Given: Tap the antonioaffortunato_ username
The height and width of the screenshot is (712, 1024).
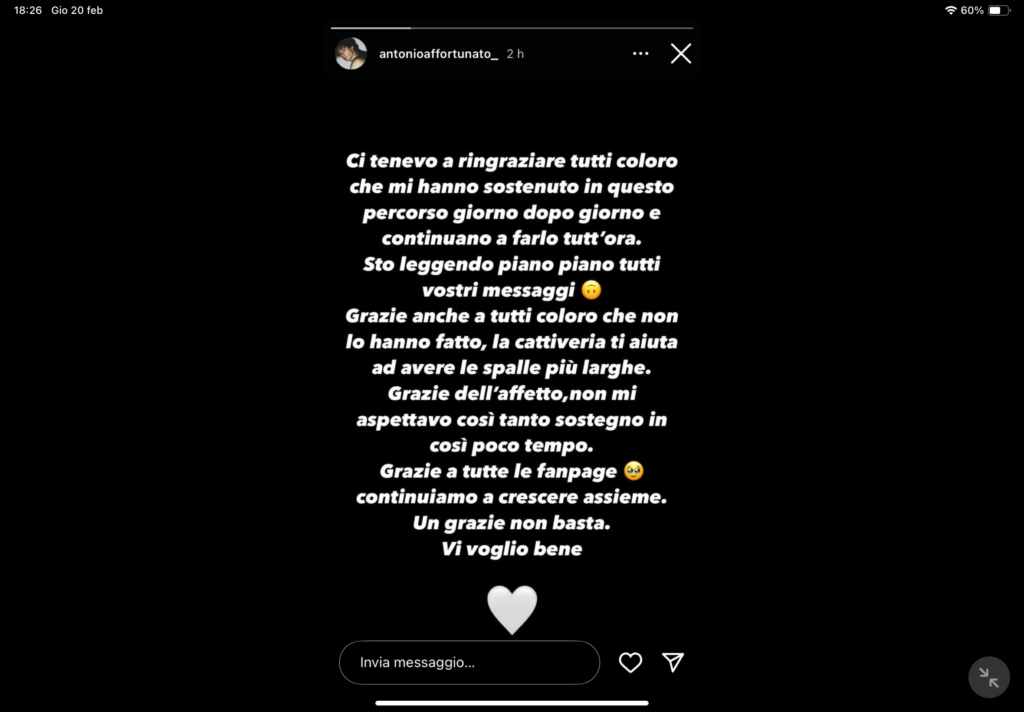Looking at the screenshot, I should pos(438,54).
